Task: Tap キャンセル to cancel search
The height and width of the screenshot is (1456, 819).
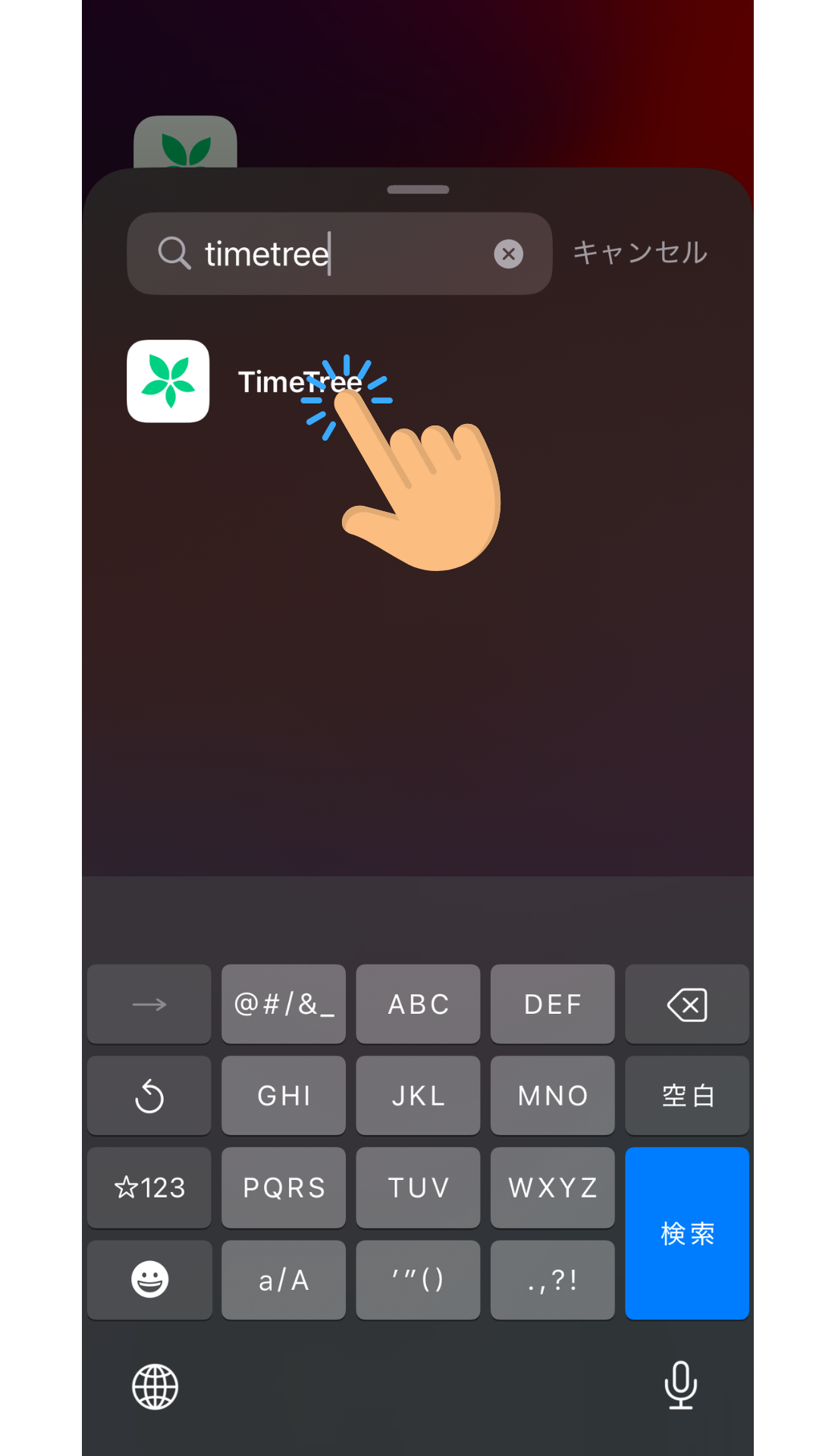Action: (639, 253)
